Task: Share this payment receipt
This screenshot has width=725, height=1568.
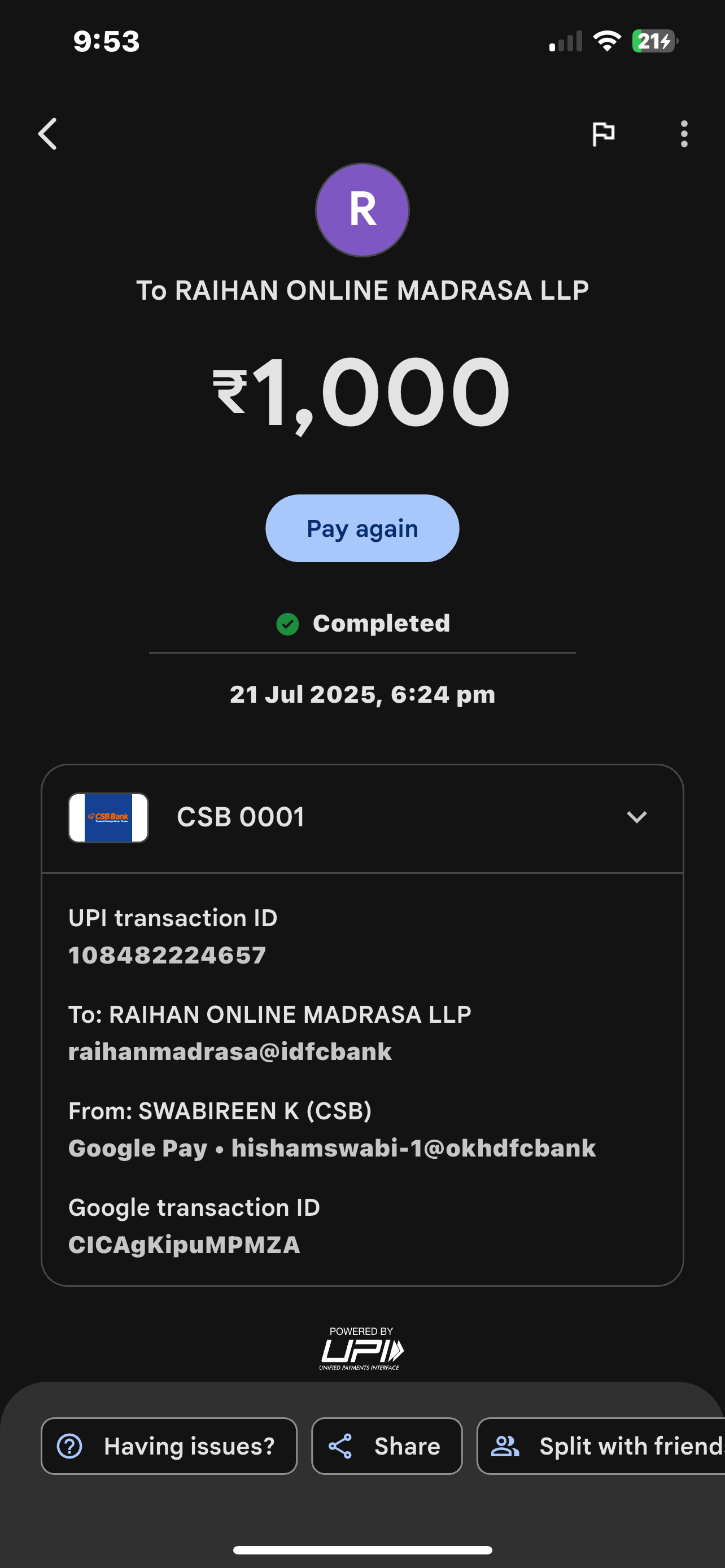Action: (387, 1446)
